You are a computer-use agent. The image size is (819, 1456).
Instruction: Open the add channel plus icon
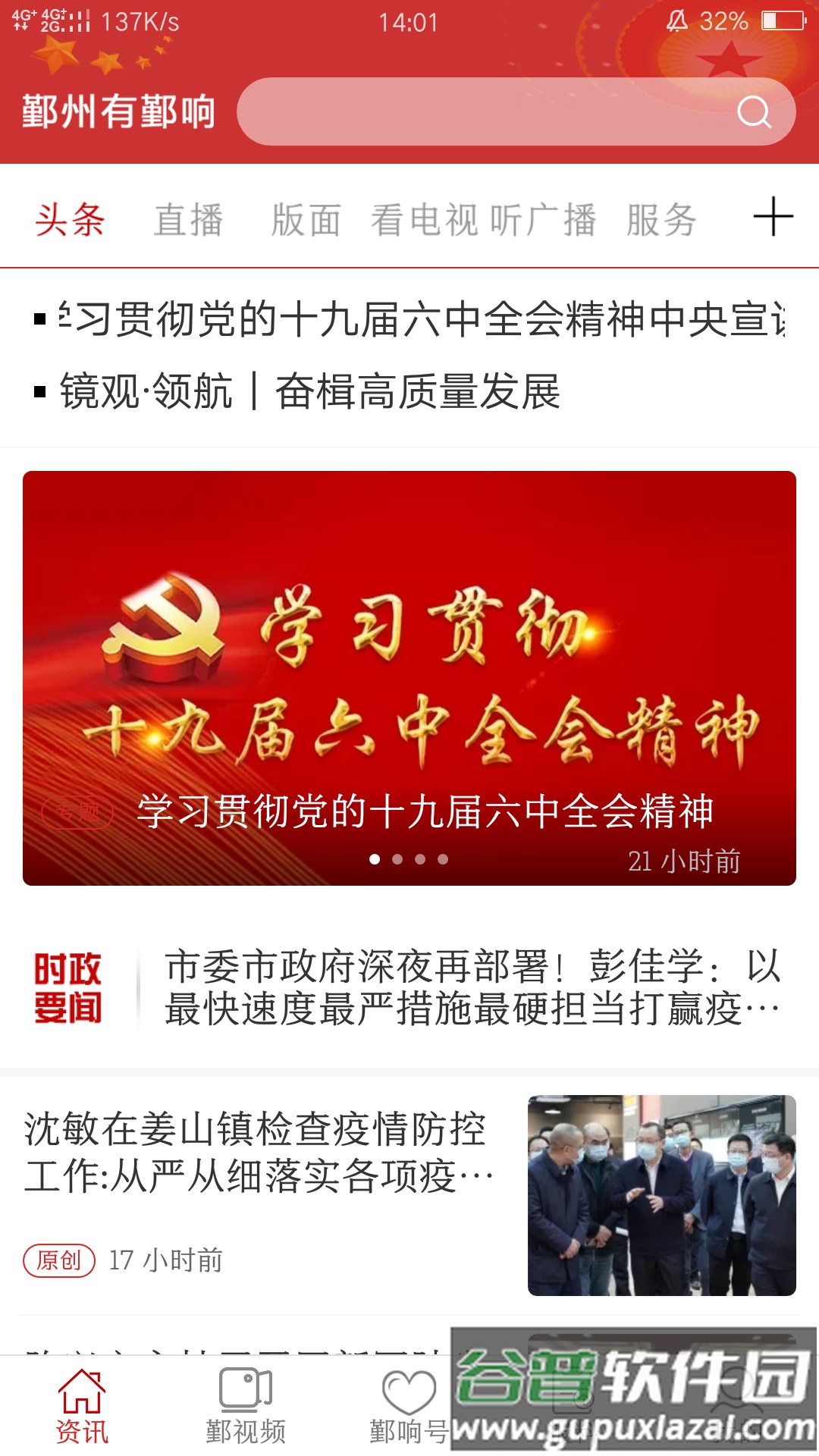775,218
